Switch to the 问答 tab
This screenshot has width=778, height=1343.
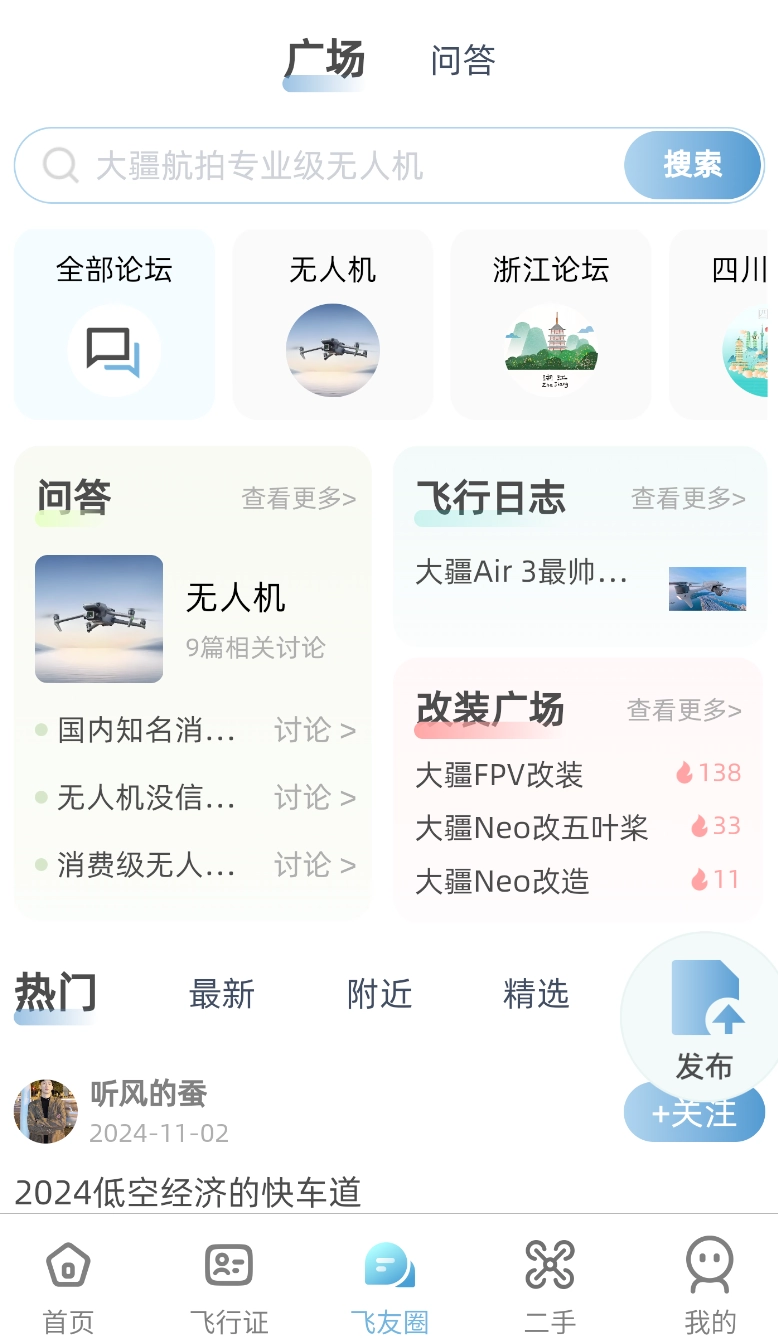click(x=463, y=60)
